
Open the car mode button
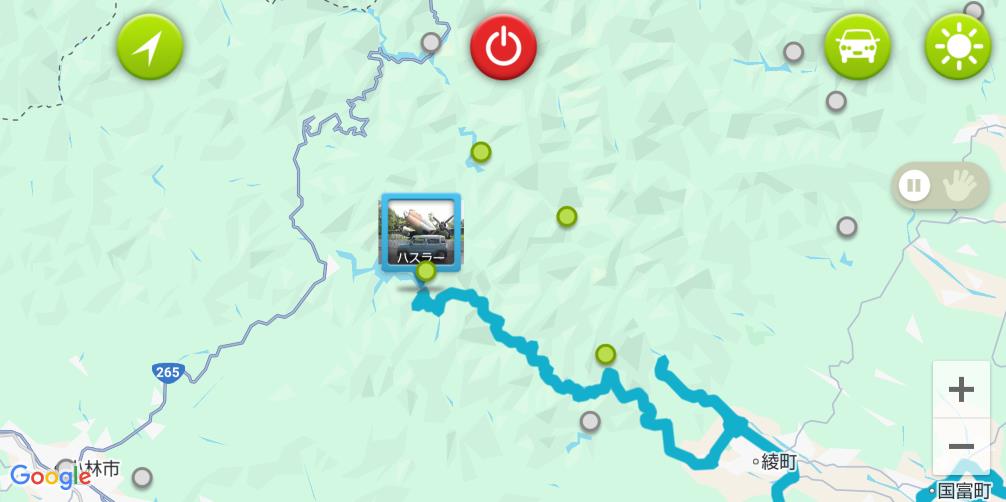coord(857,47)
